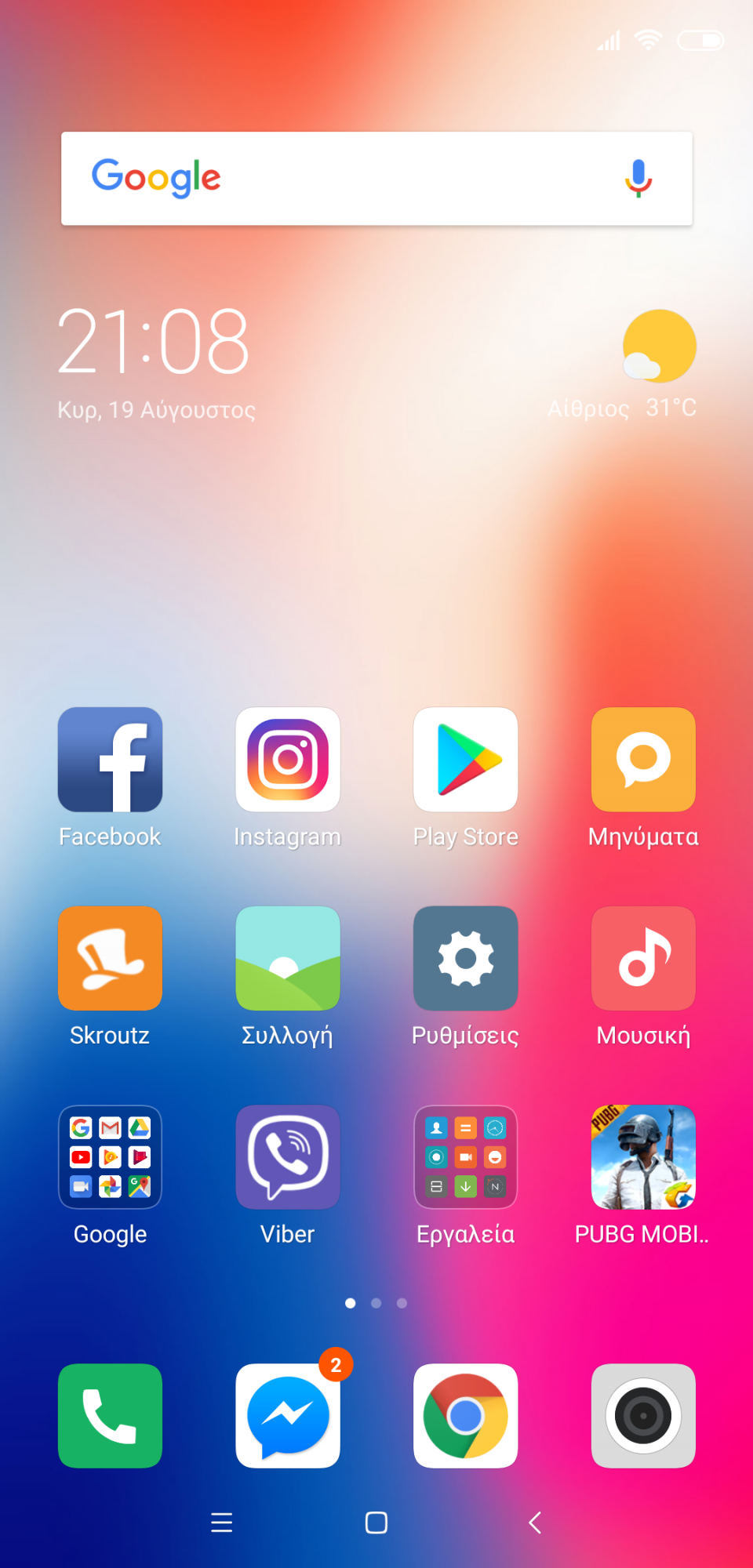The height and width of the screenshot is (1568, 753).
Task: Open Messenger with 2 notifications
Action: (x=288, y=1416)
